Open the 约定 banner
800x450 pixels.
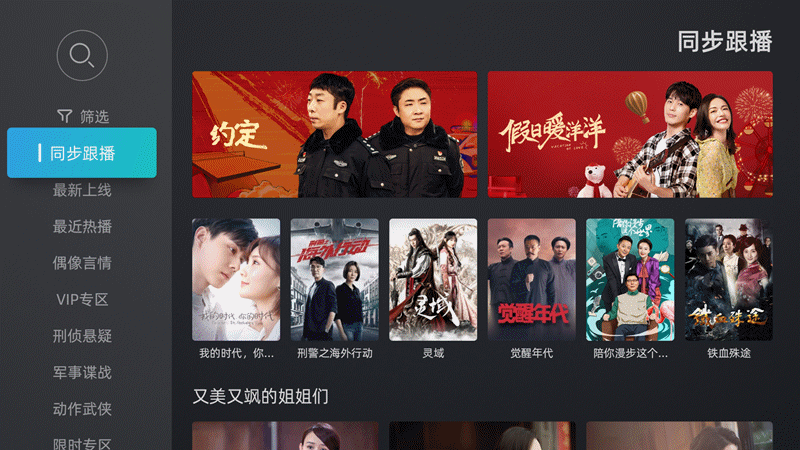(334, 134)
